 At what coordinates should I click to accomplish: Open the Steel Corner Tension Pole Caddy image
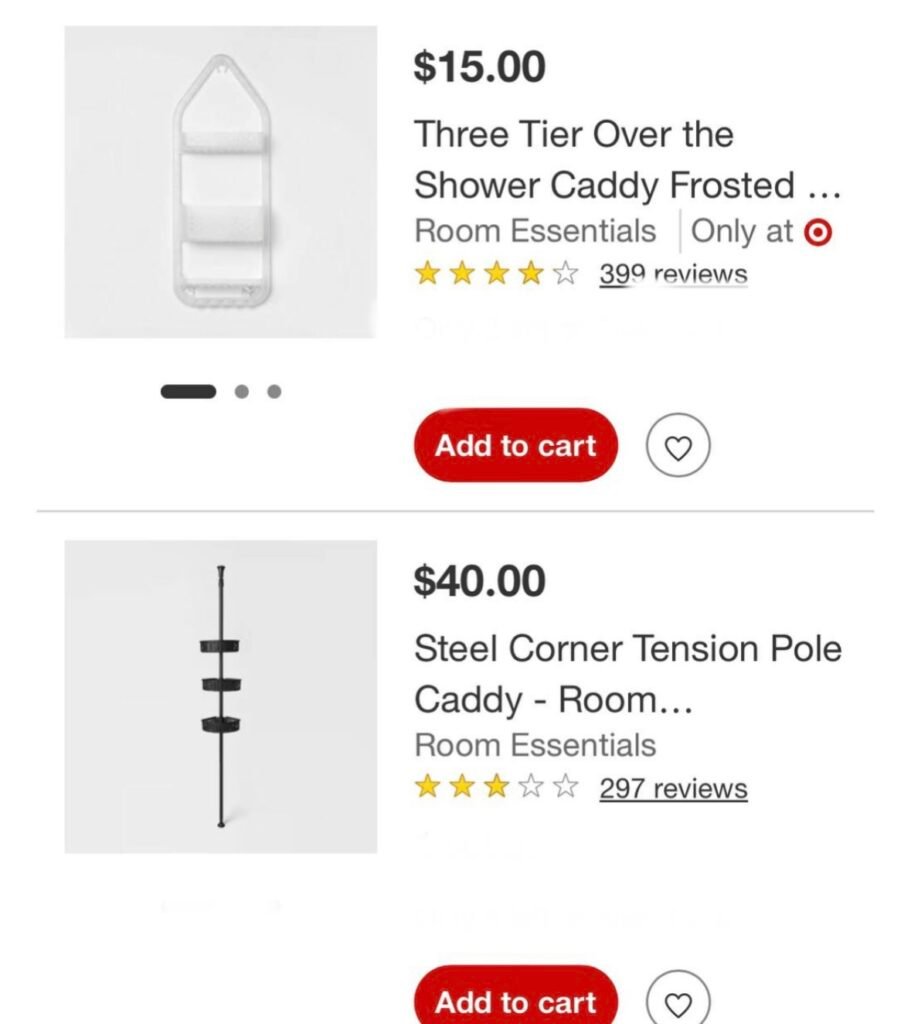point(220,697)
